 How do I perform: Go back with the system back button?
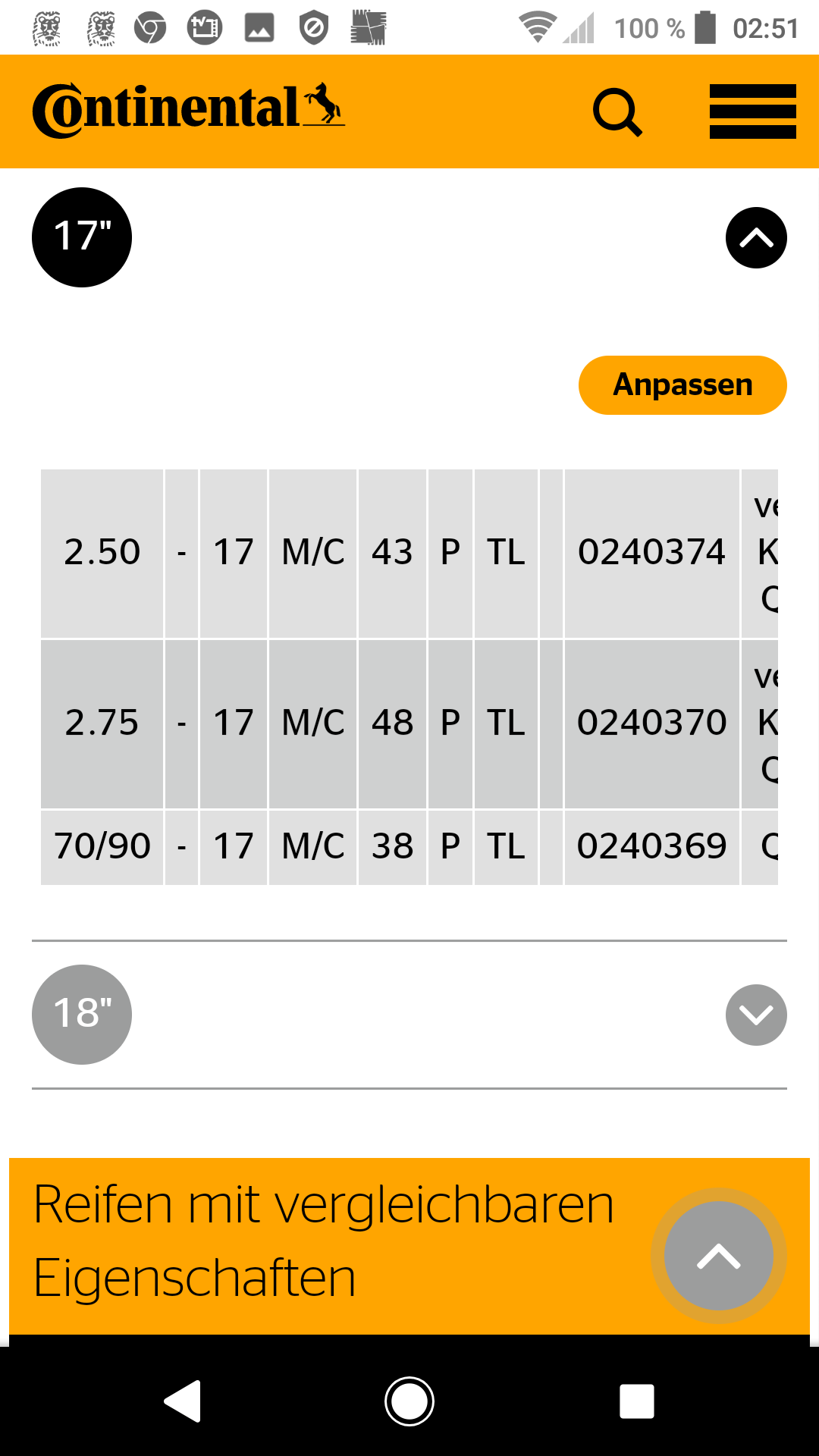(183, 1401)
